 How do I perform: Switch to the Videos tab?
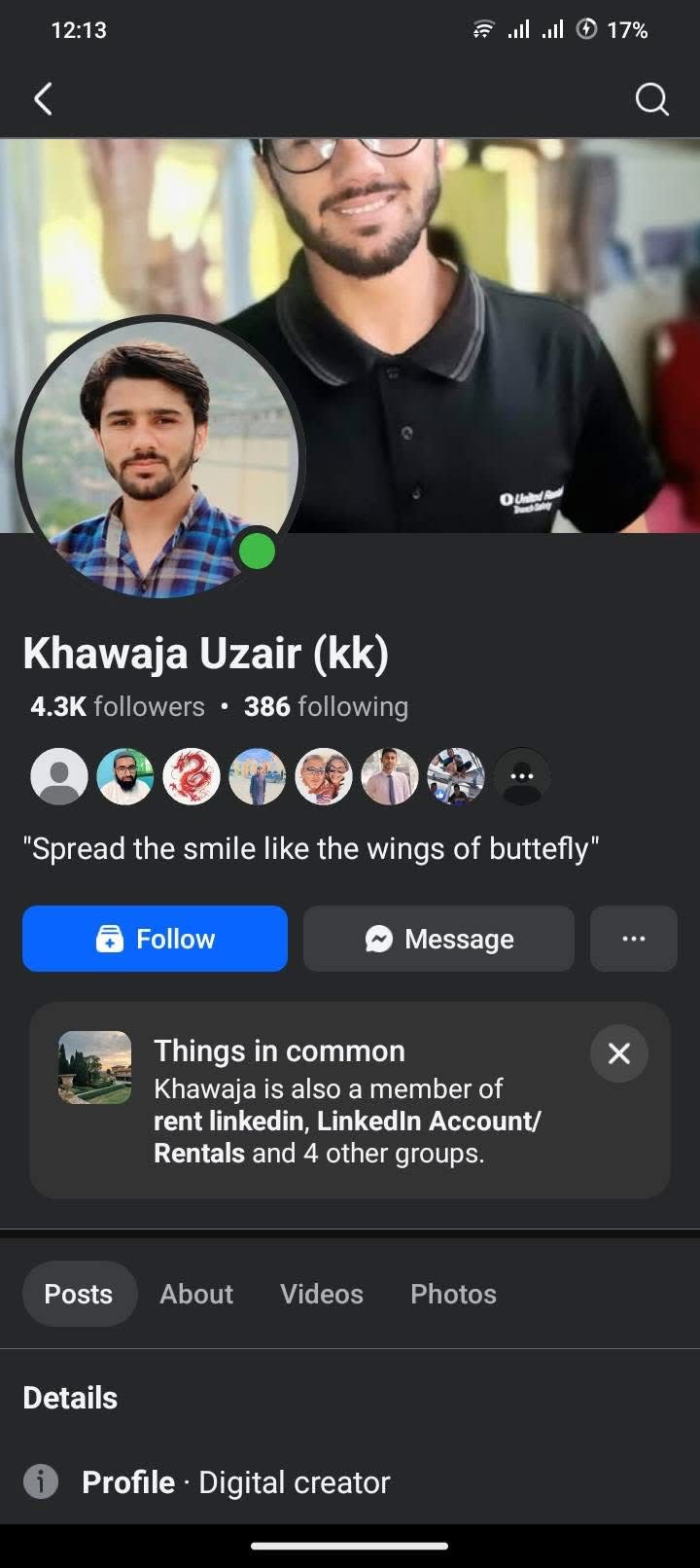(x=322, y=1294)
